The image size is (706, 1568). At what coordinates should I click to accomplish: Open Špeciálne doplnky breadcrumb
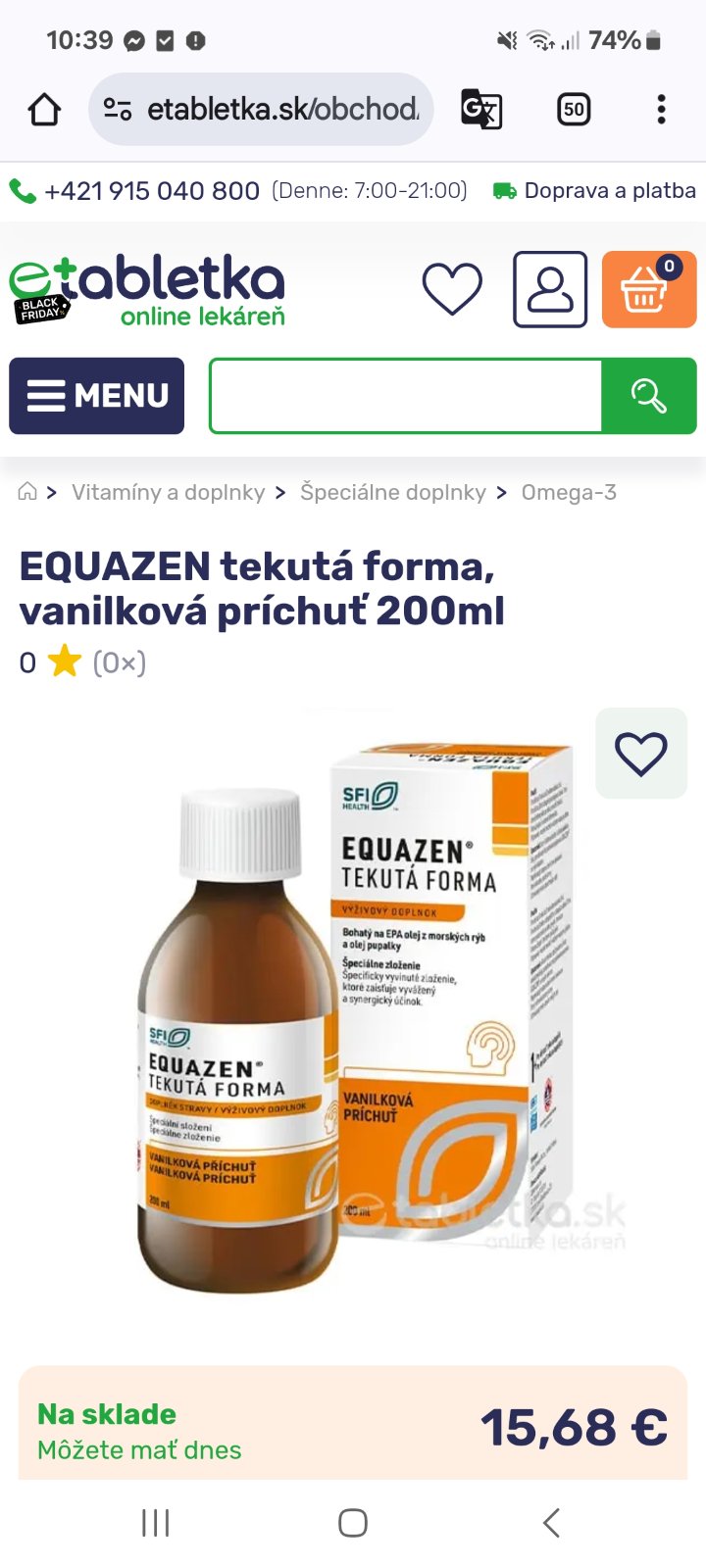pos(392,492)
